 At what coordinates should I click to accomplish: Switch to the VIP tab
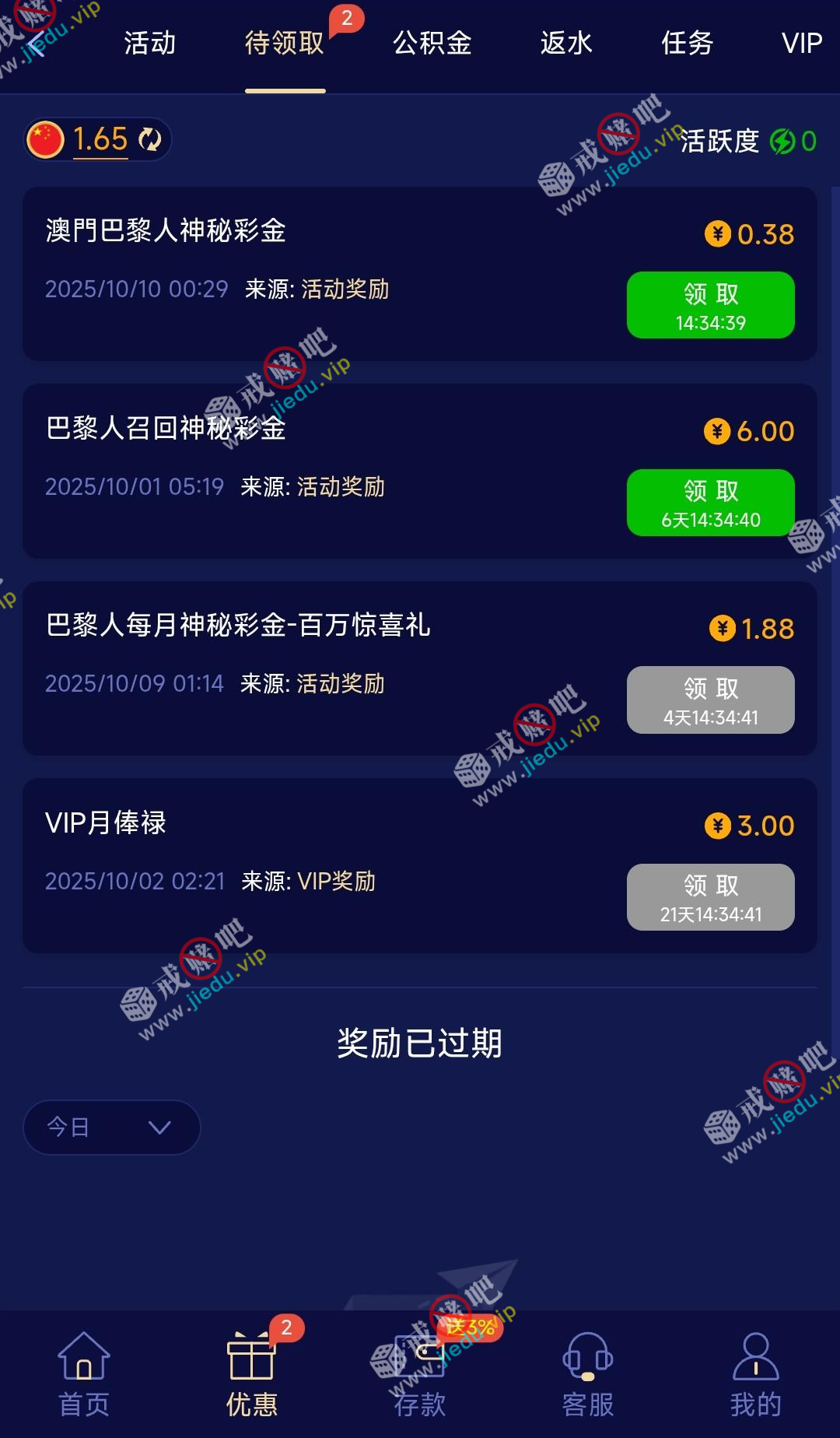801,43
